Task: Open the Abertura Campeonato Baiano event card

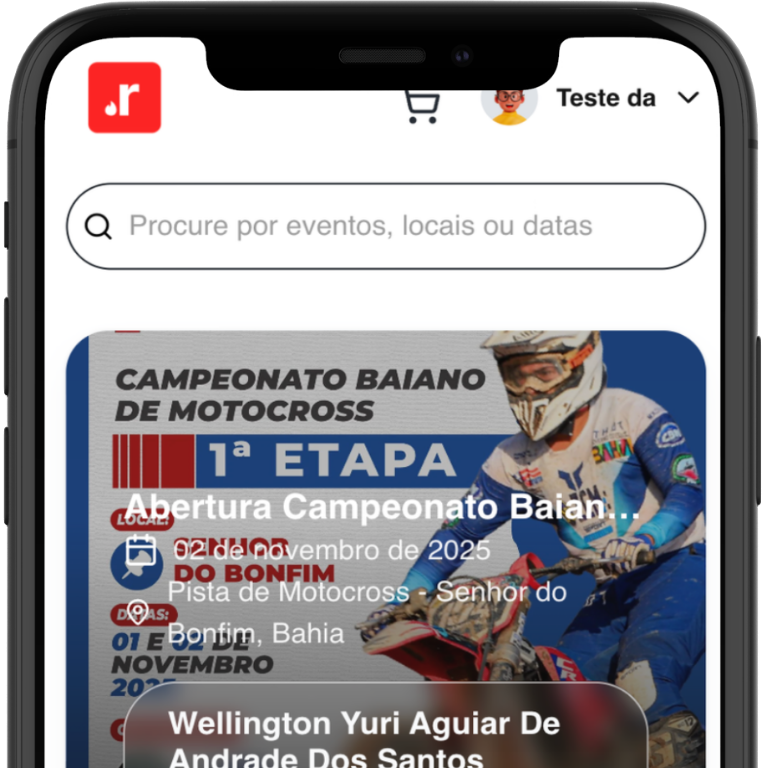Action: [385, 507]
